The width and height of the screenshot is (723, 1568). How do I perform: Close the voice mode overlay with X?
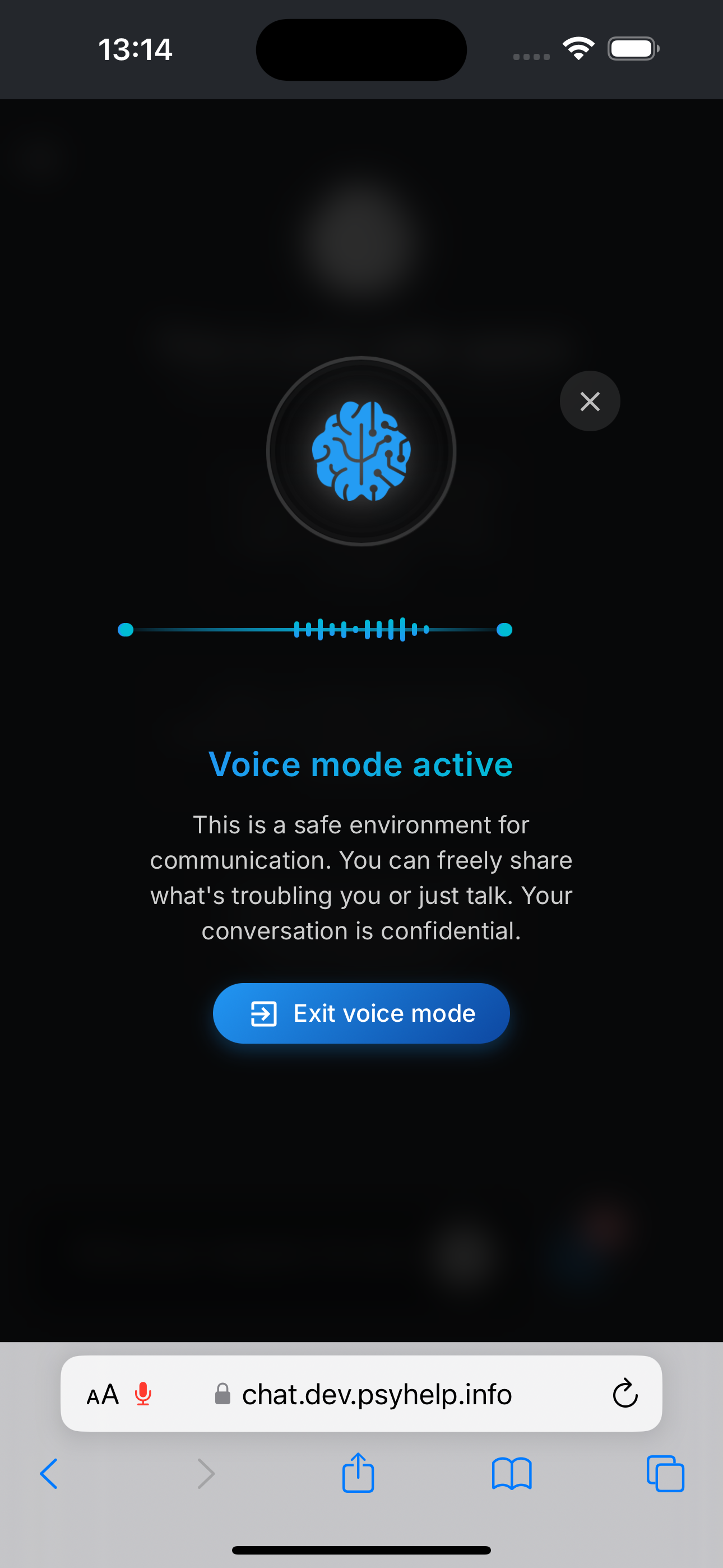pos(589,401)
